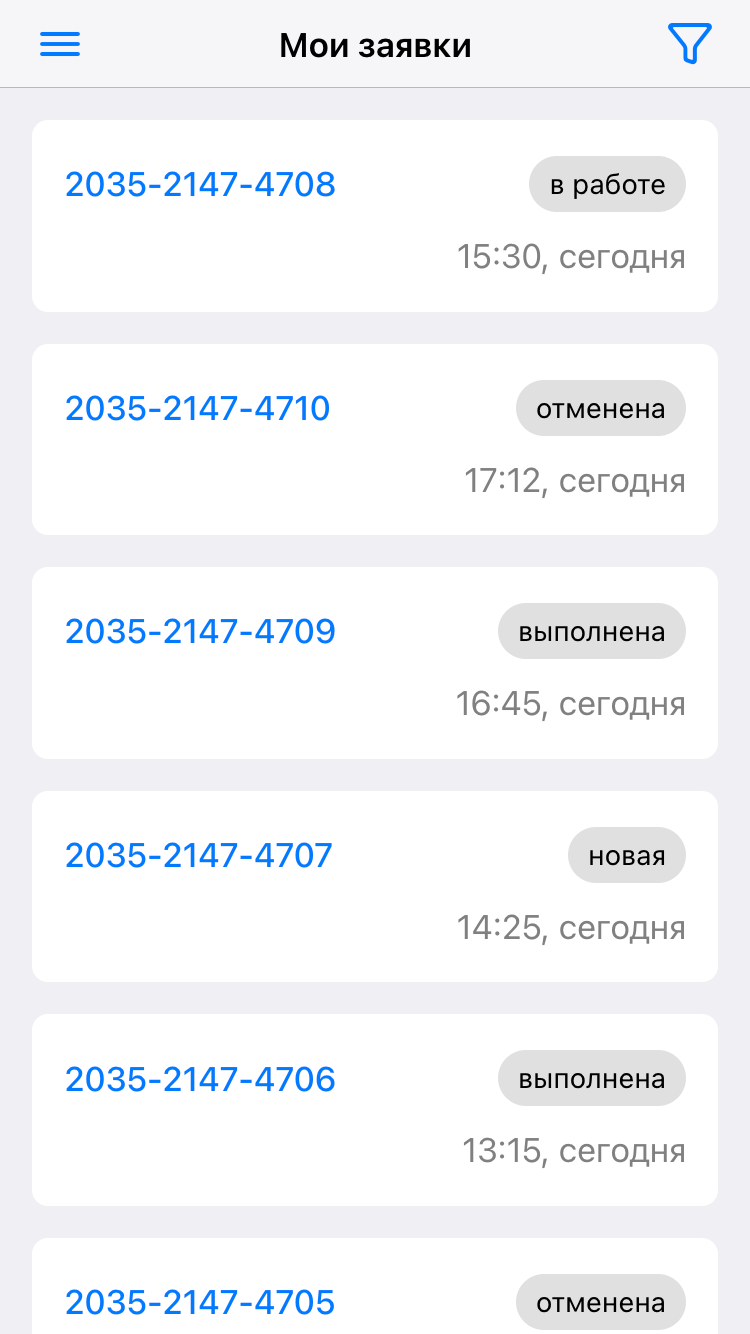750x1334 pixels.
Task: Open request 2035-2147-4708
Action: [x=201, y=185]
